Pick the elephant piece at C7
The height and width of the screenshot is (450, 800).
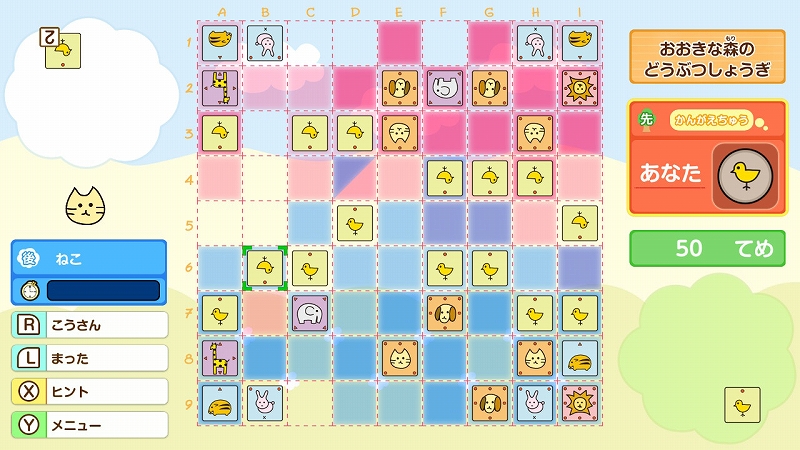tap(310, 313)
